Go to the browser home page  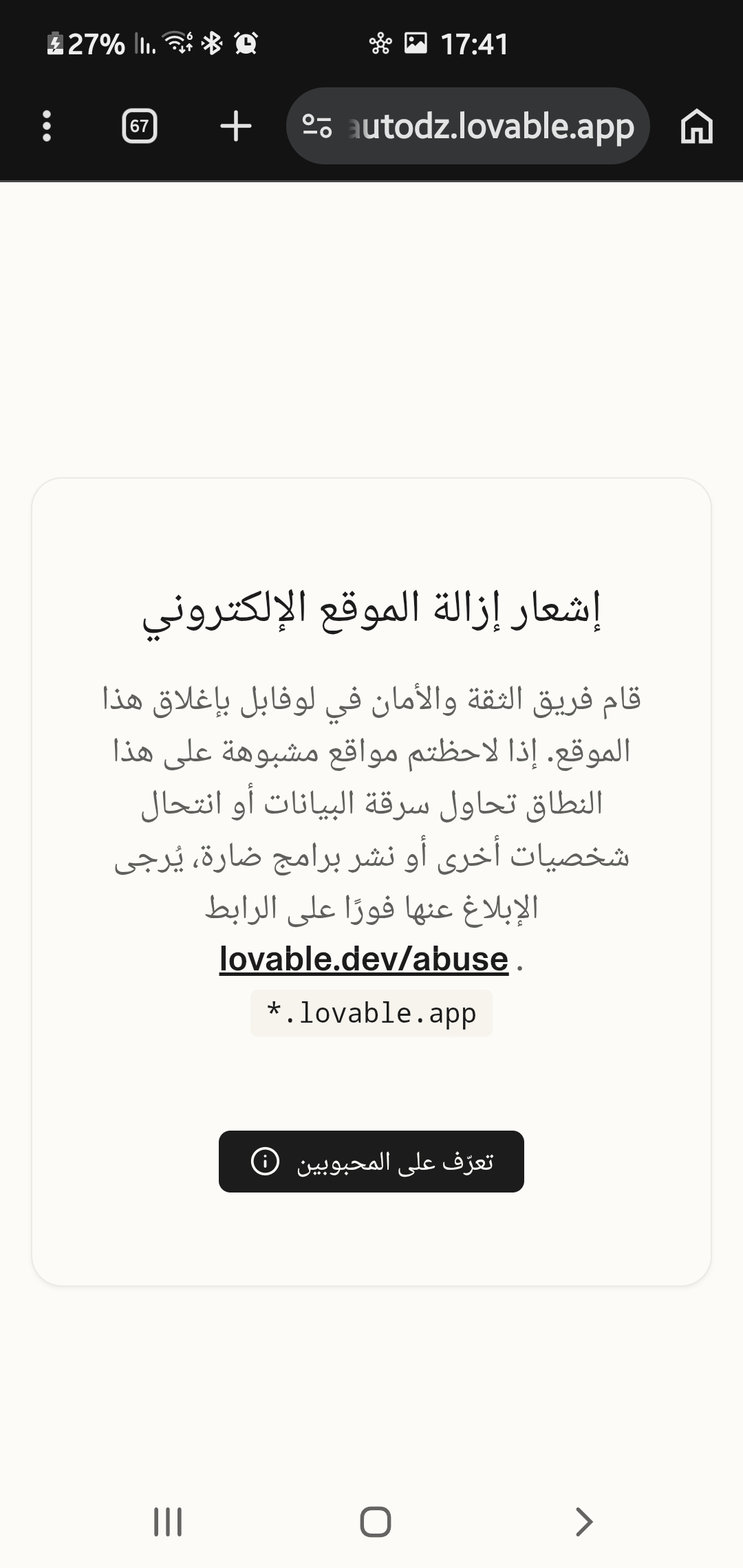pos(697,127)
